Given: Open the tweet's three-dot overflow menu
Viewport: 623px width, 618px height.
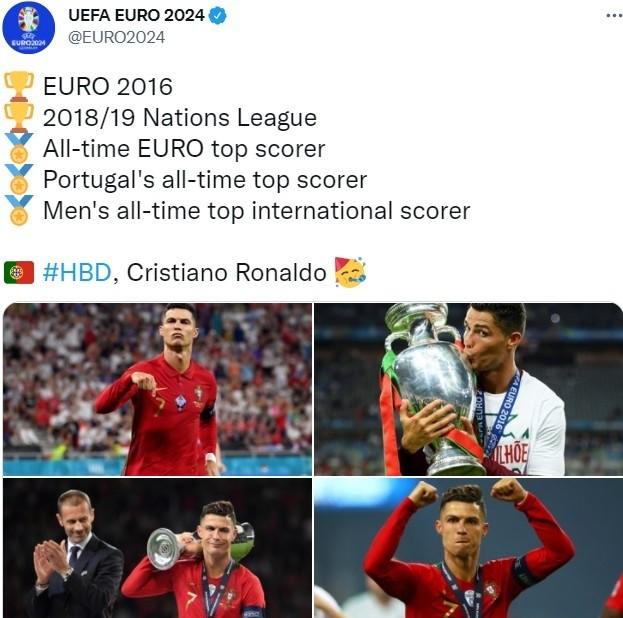Looking at the screenshot, I should [x=613, y=16].
